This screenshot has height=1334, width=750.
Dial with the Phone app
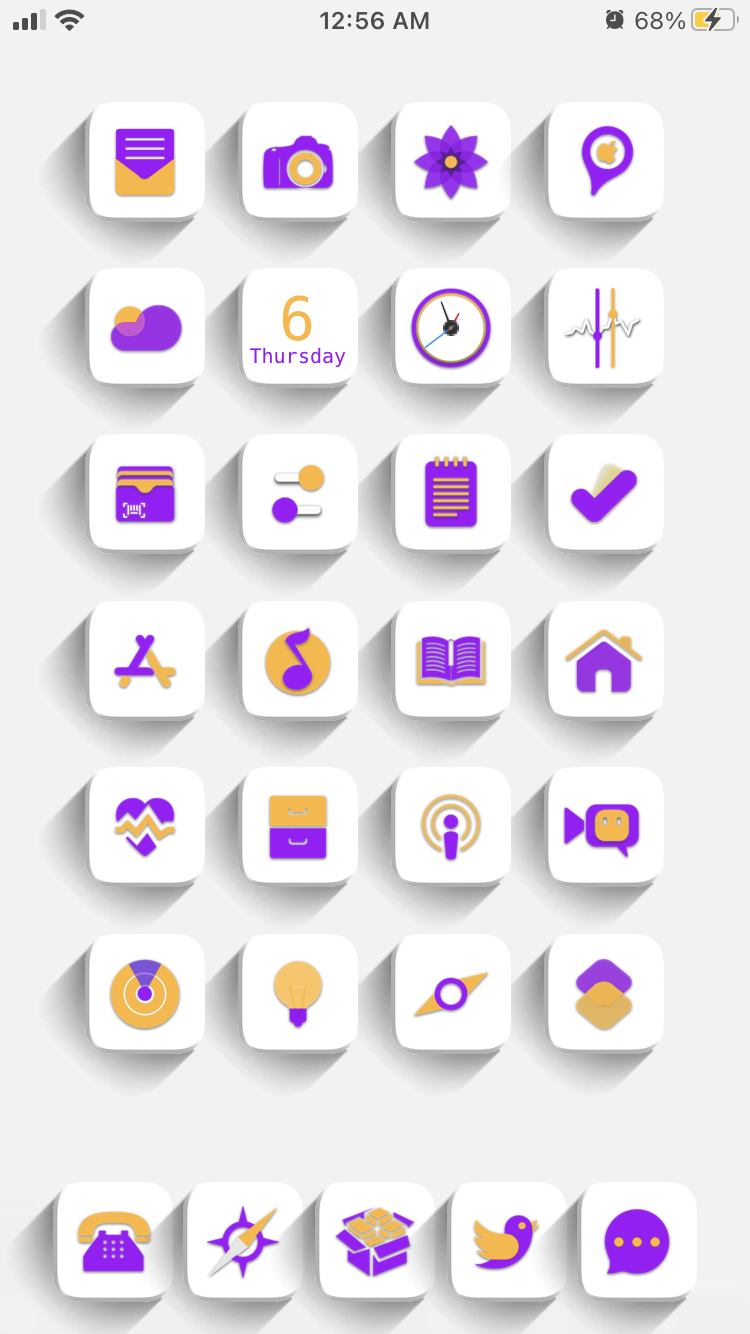click(x=114, y=1241)
